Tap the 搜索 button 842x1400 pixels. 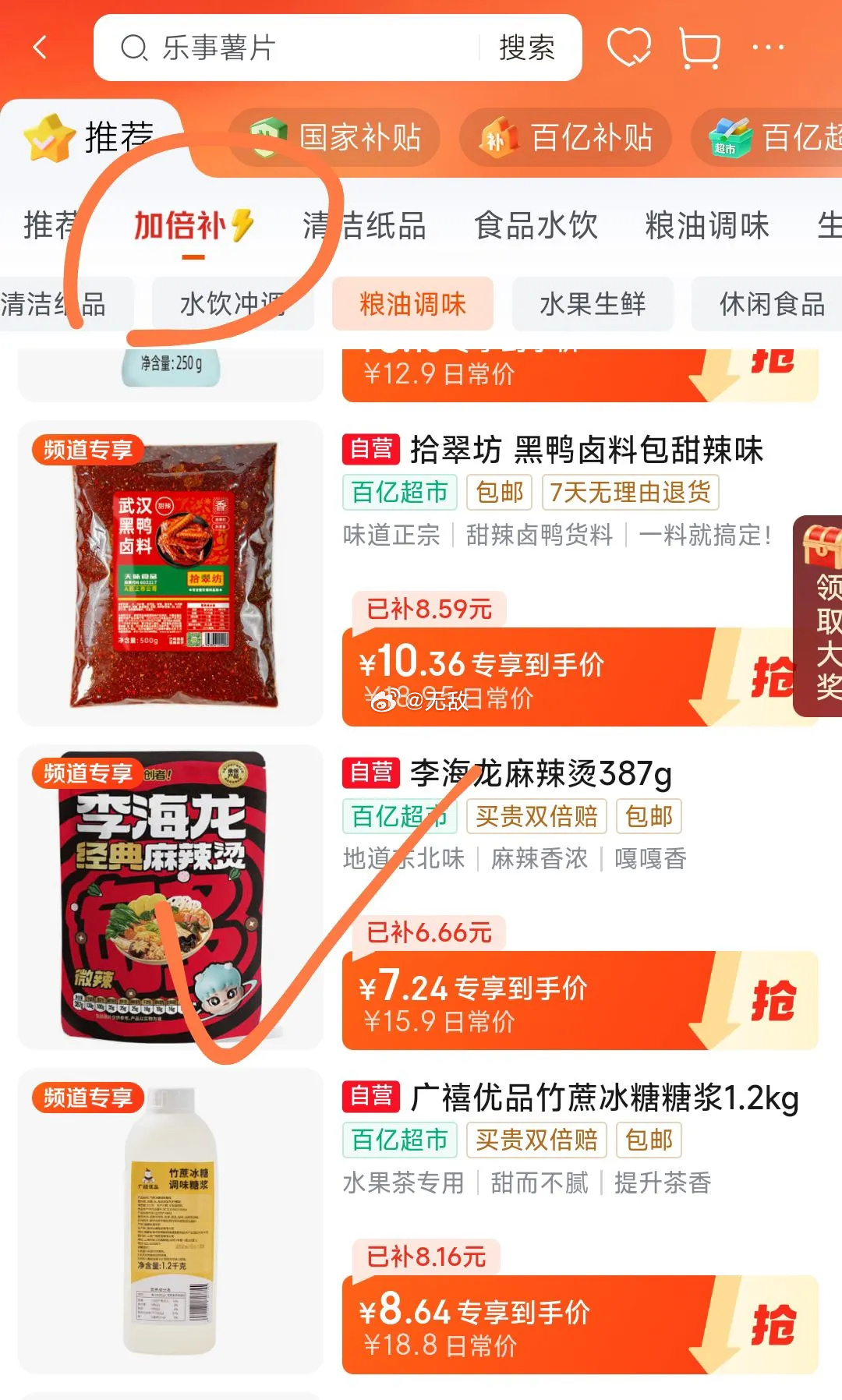pos(527,48)
